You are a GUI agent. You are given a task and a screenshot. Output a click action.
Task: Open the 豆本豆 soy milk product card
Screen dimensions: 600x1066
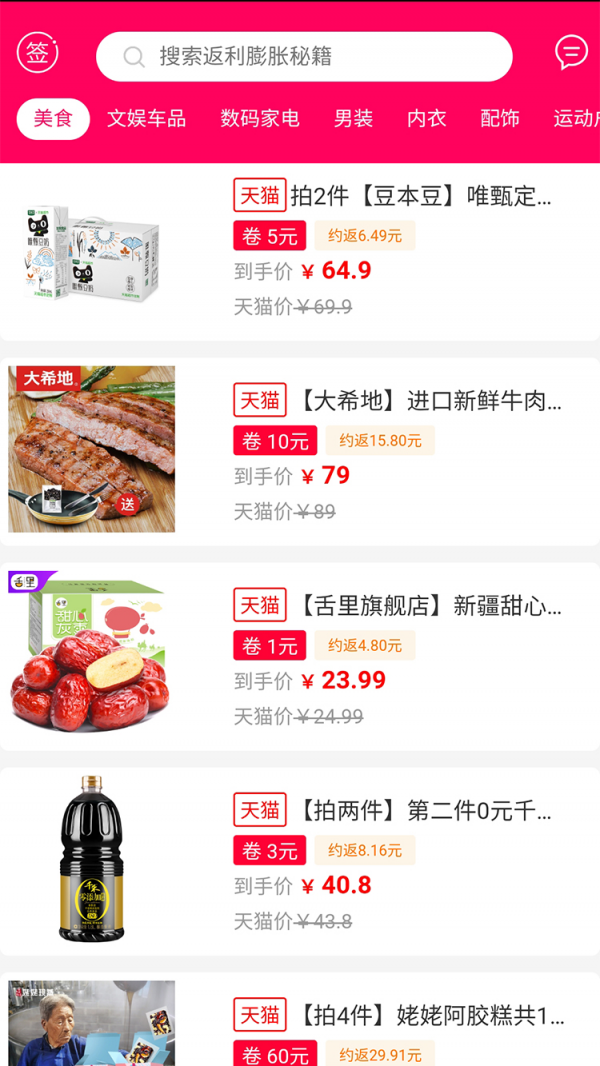300,252
